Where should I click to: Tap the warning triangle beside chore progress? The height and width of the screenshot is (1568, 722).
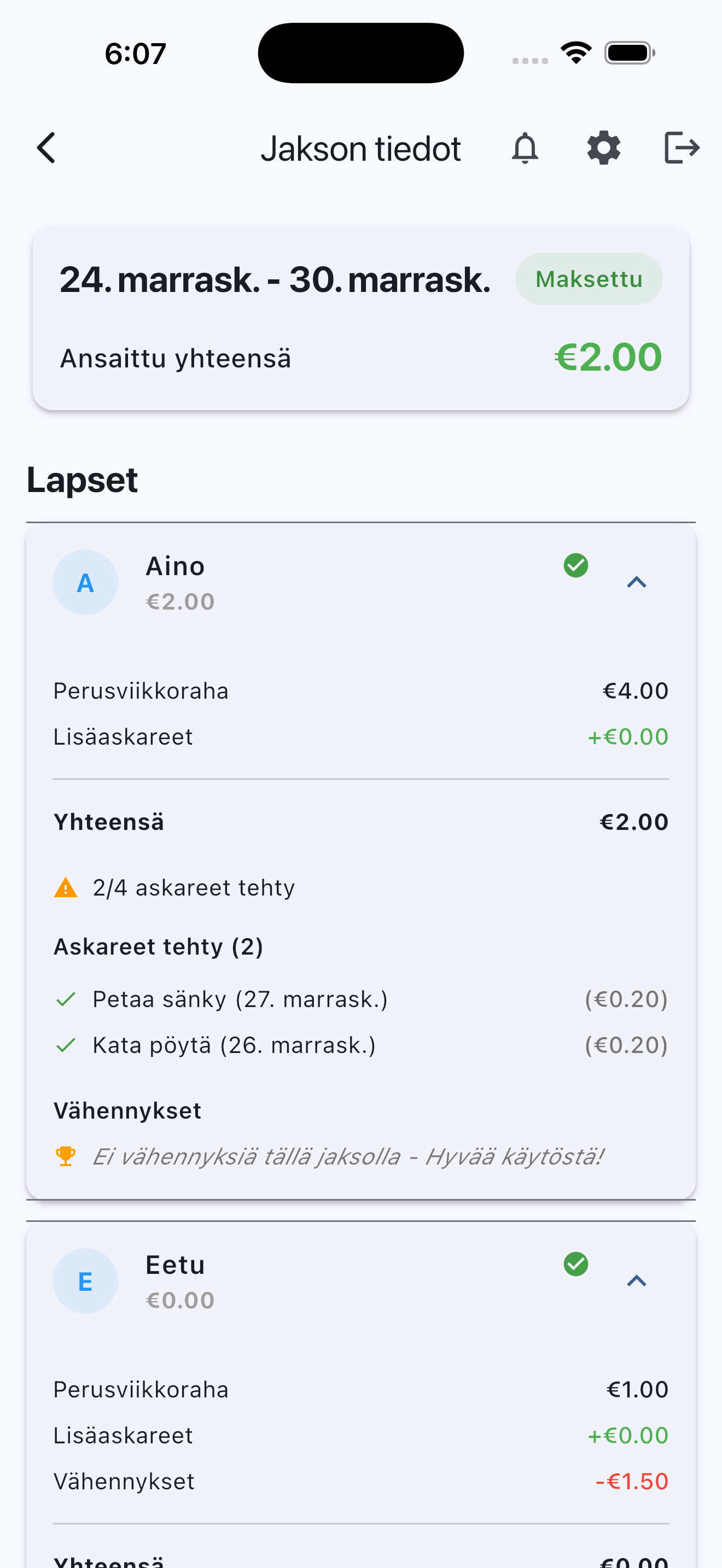66,887
